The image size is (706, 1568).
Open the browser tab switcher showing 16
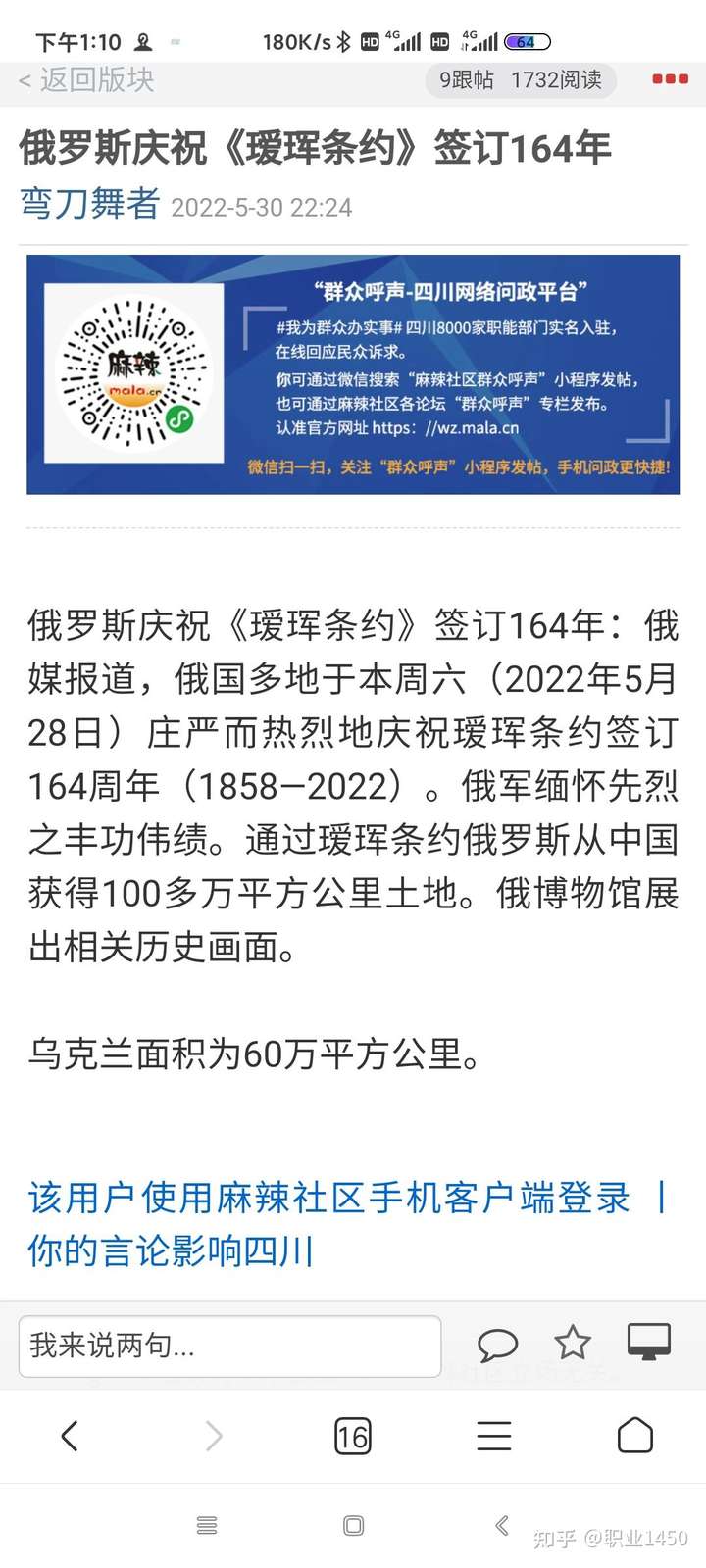pyautogui.click(x=353, y=1436)
